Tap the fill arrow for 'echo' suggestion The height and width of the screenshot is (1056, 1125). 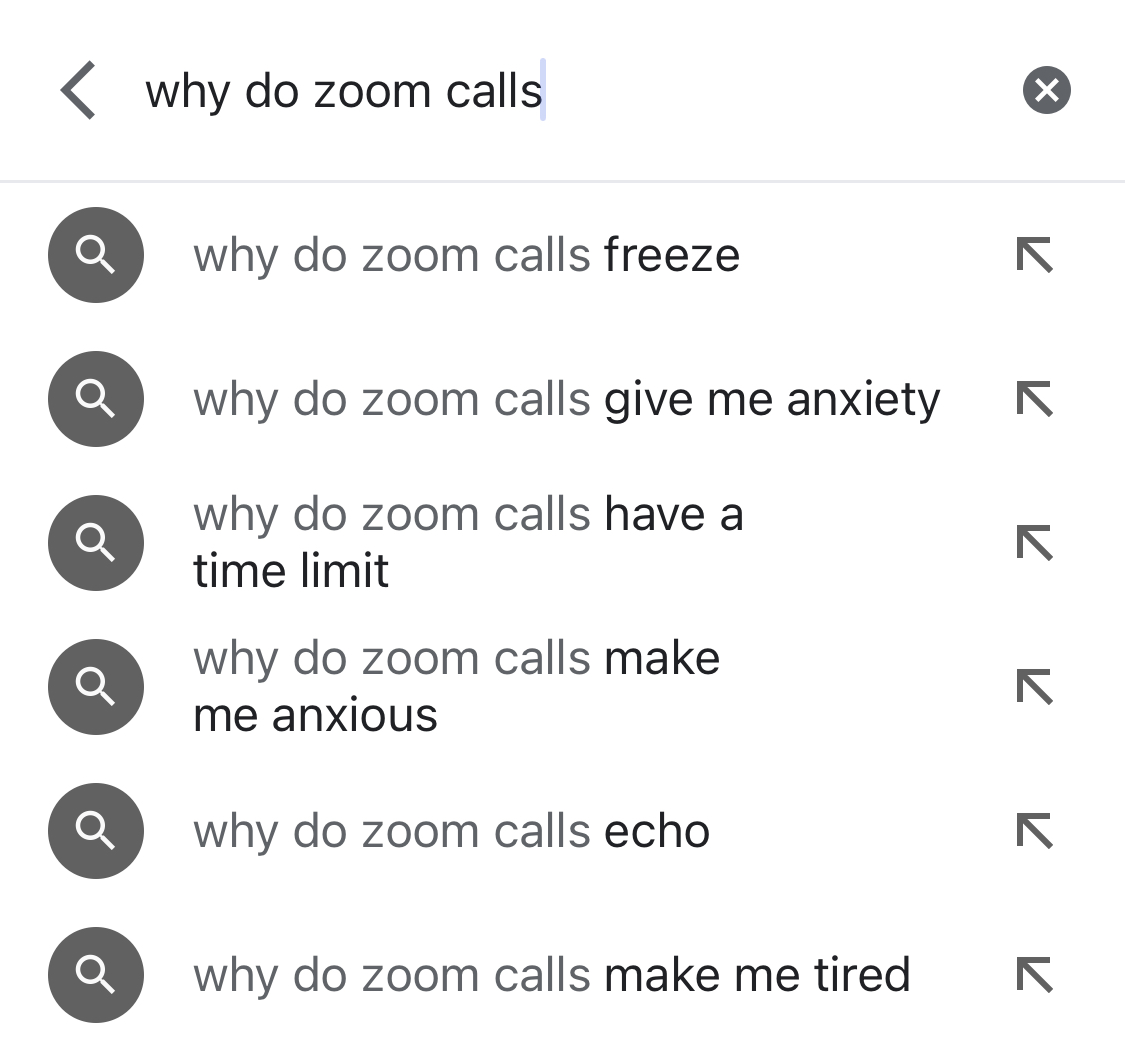click(1034, 831)
